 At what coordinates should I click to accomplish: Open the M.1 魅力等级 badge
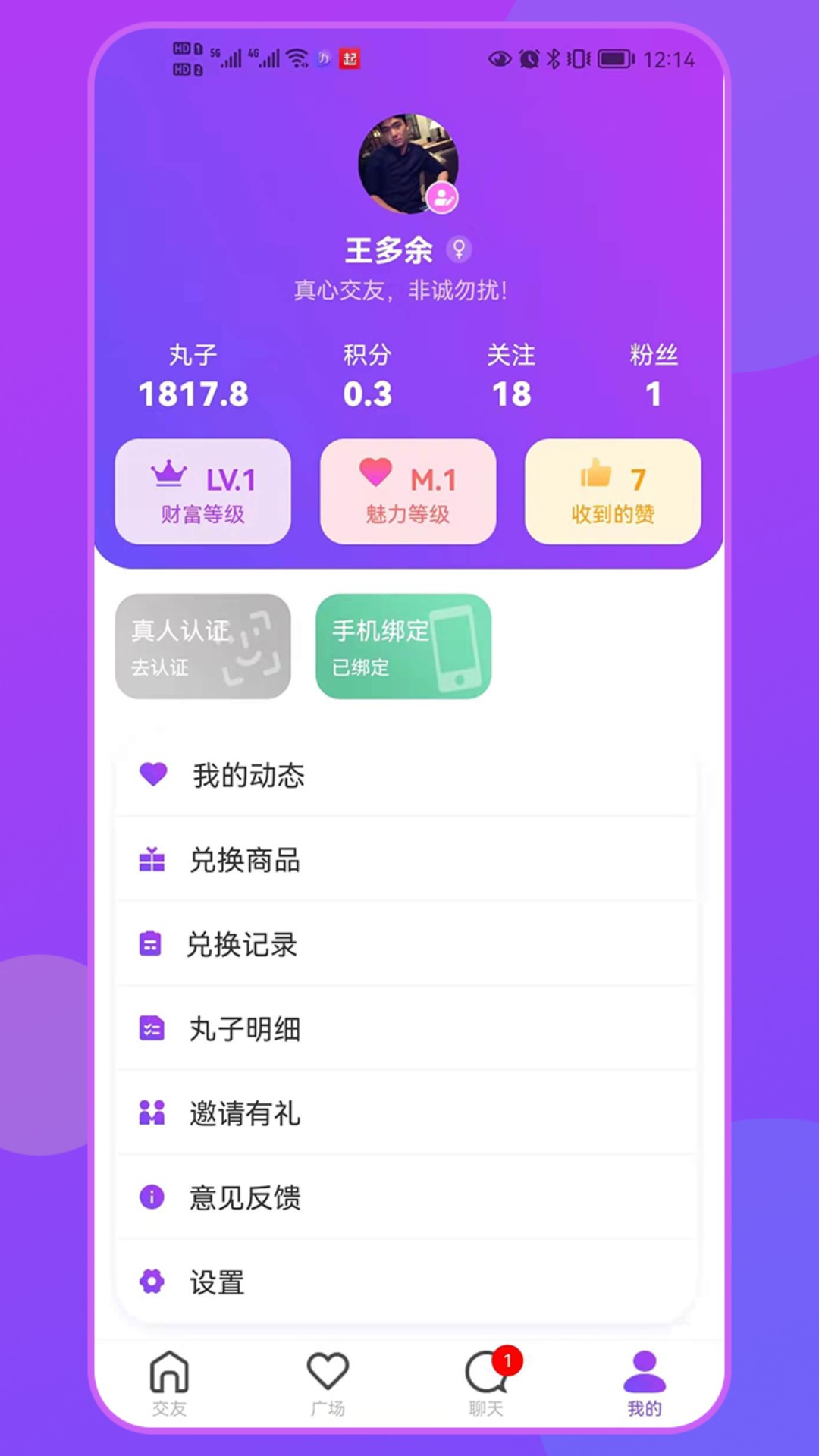tap(407, 491)
